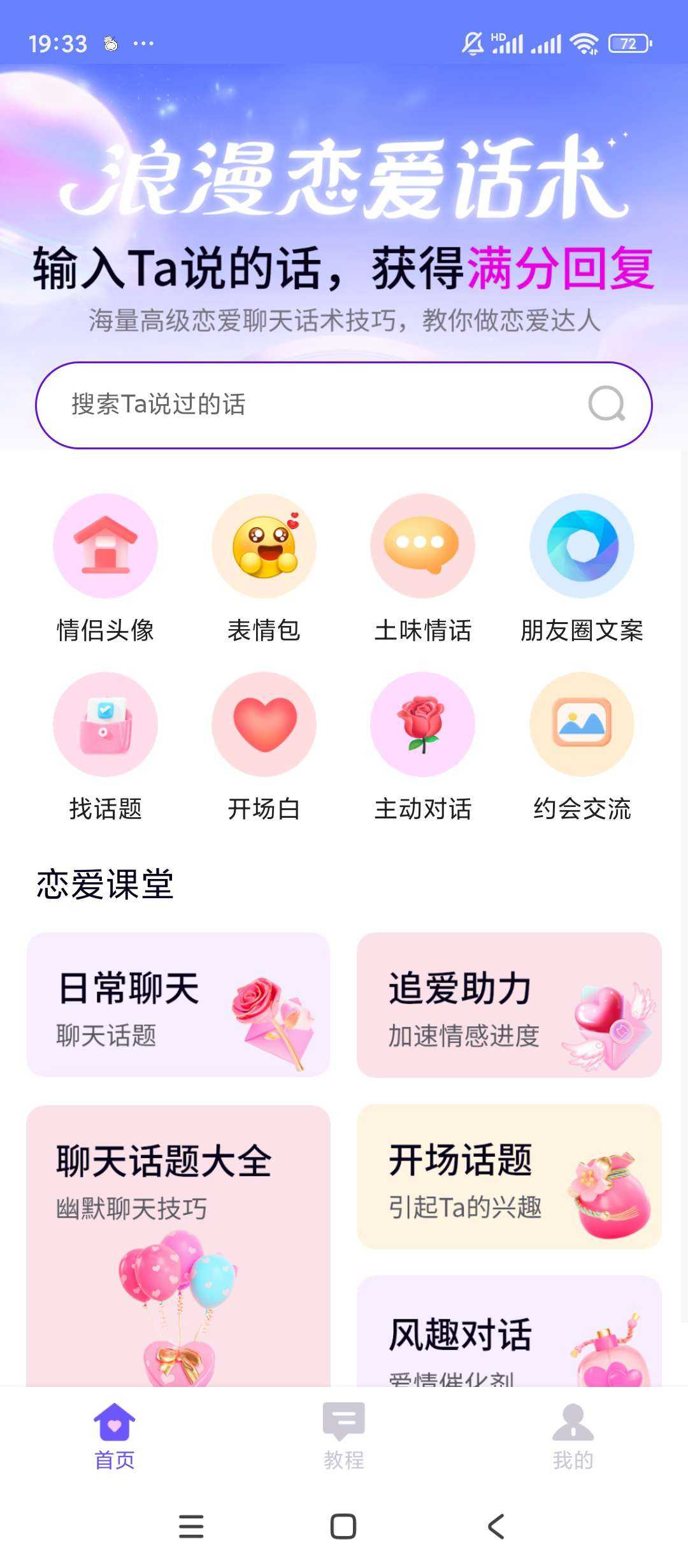The image size is (688, 1568).
Task: Open recent apps from the navigation bar
Action: 191,1527
